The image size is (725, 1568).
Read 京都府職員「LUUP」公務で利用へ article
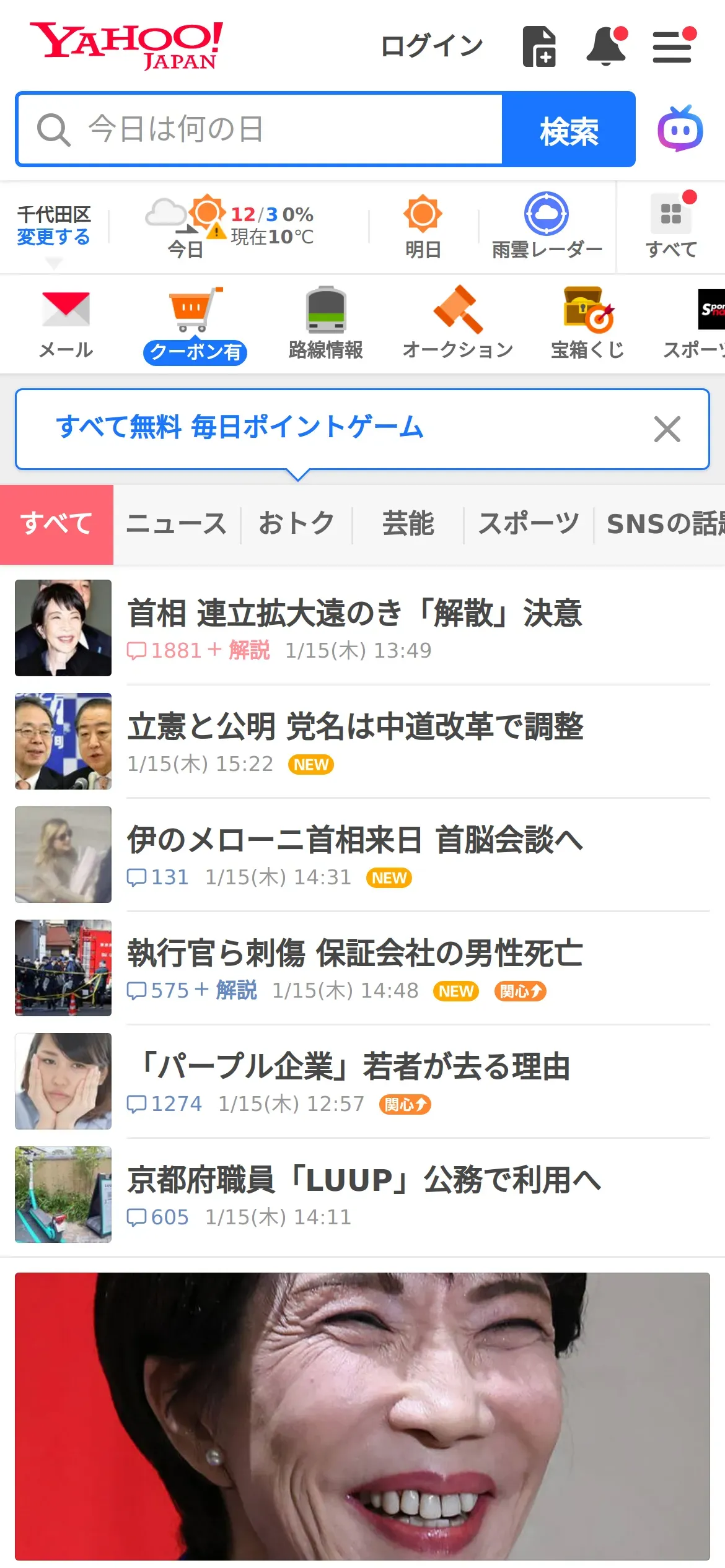(x=364, y=1180)
